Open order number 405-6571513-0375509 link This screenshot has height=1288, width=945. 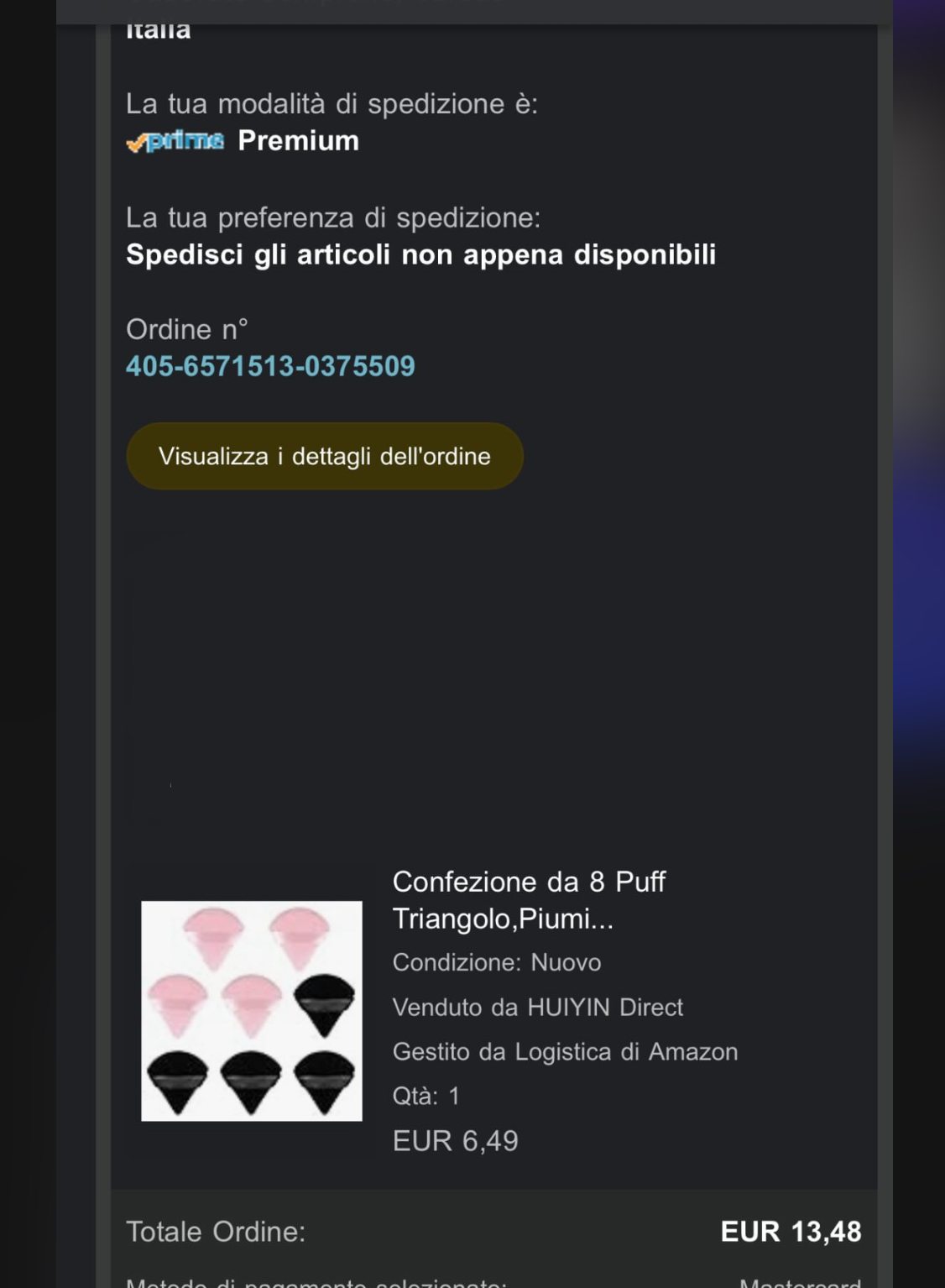click(x=270, y=366)
